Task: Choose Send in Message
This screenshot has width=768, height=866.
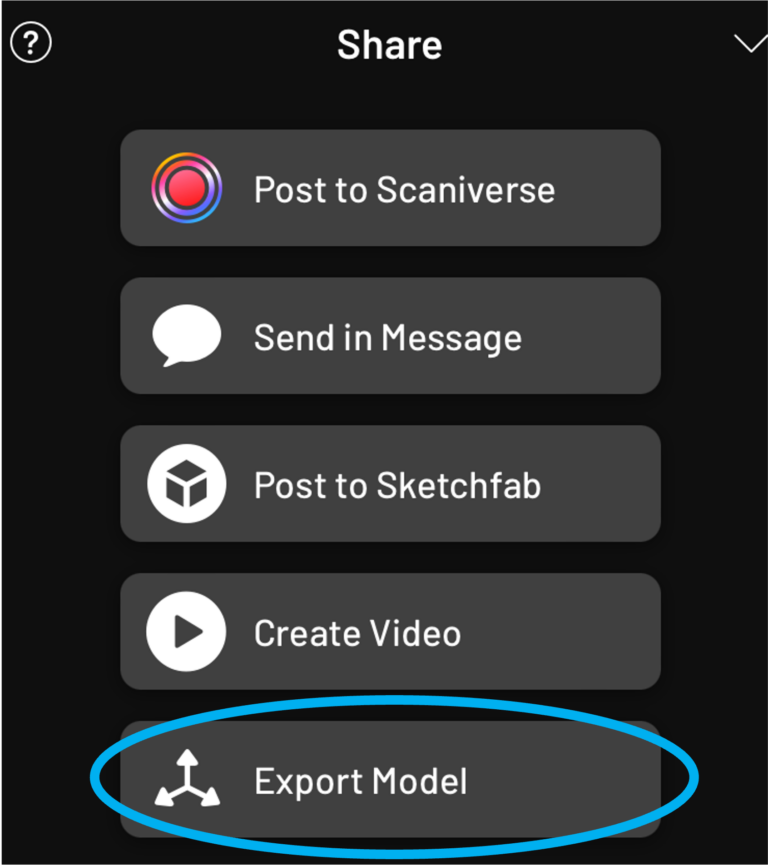Action: pyautogui.click(x=389, y=336)
